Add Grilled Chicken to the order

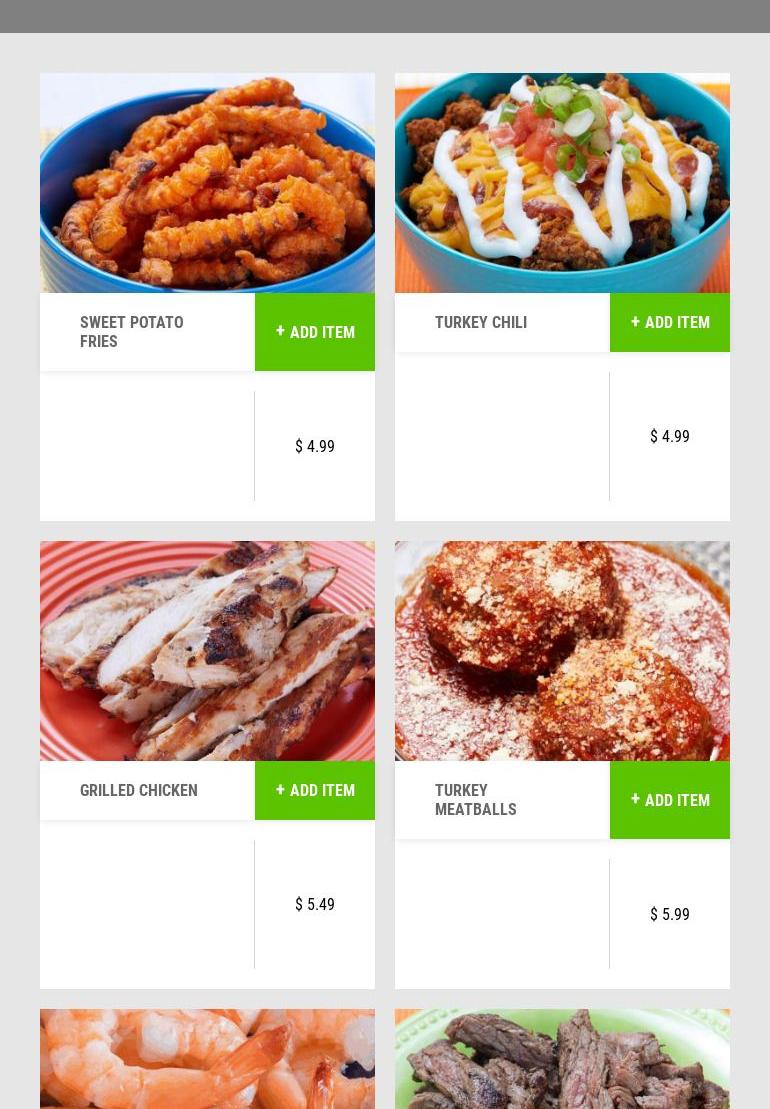click(x=315, y=790)
